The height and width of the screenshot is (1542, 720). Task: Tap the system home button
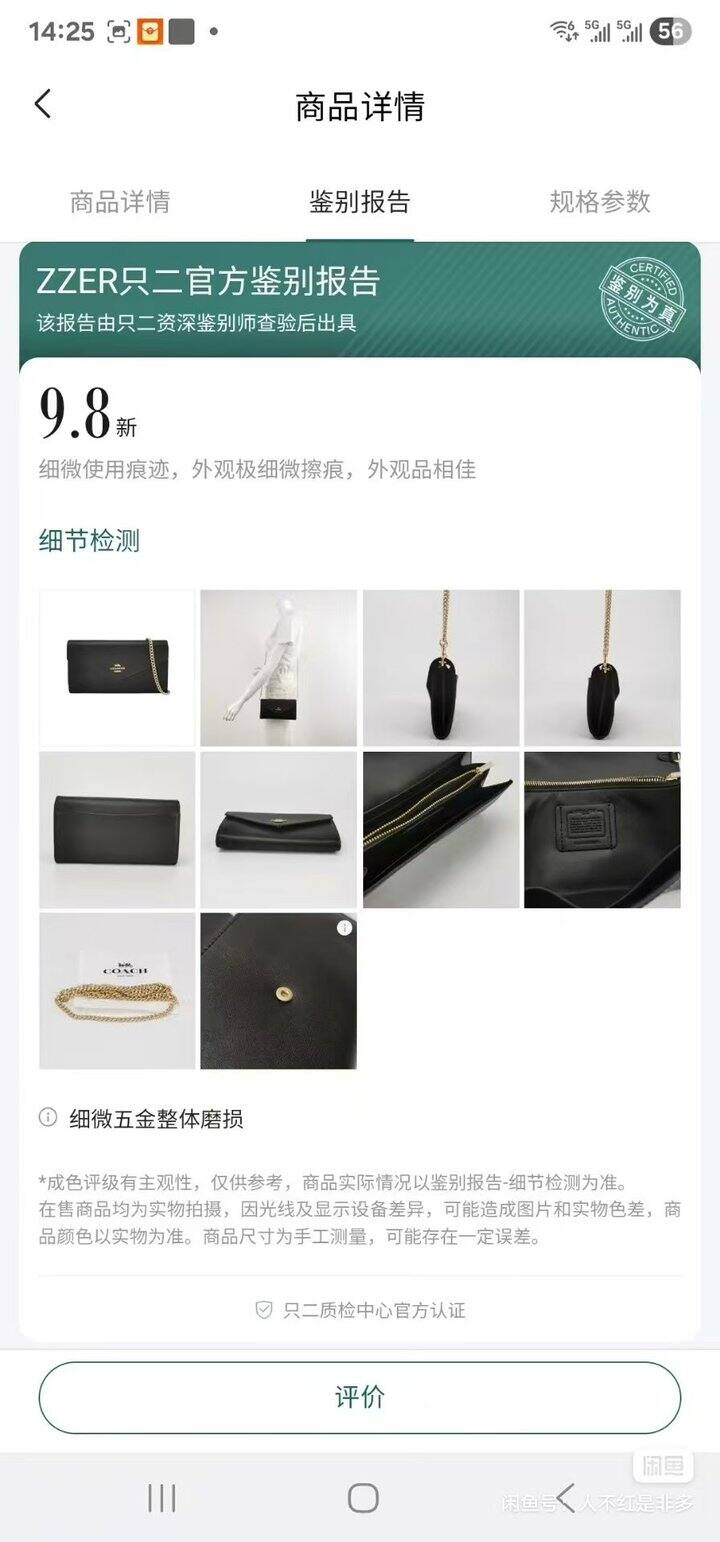(363, 1497)
